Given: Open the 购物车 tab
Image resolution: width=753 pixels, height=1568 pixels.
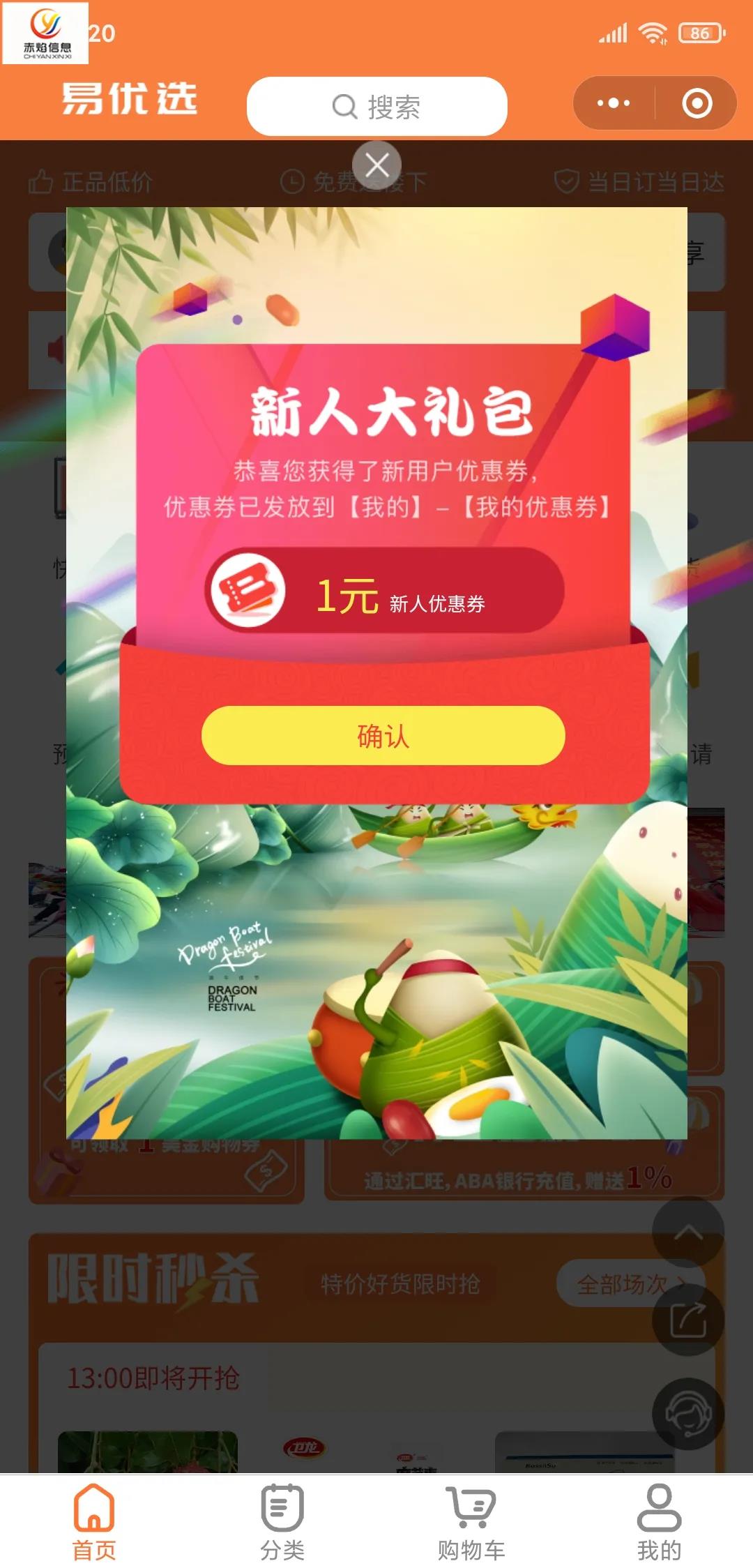Looking at the screenshot, I should pyautogui.click(x=471, y=1522).
